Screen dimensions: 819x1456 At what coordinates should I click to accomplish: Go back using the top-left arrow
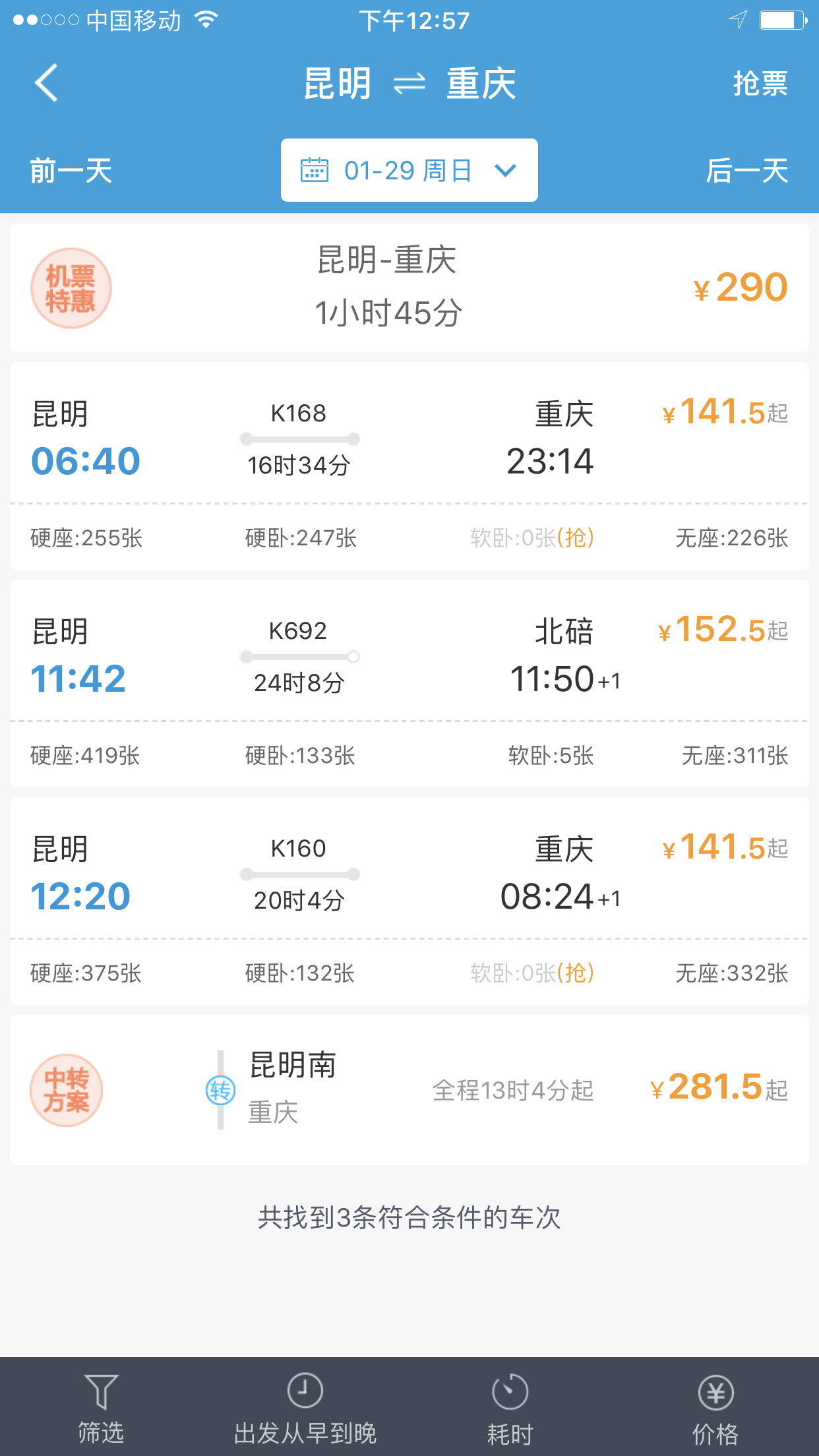point(46,83)
